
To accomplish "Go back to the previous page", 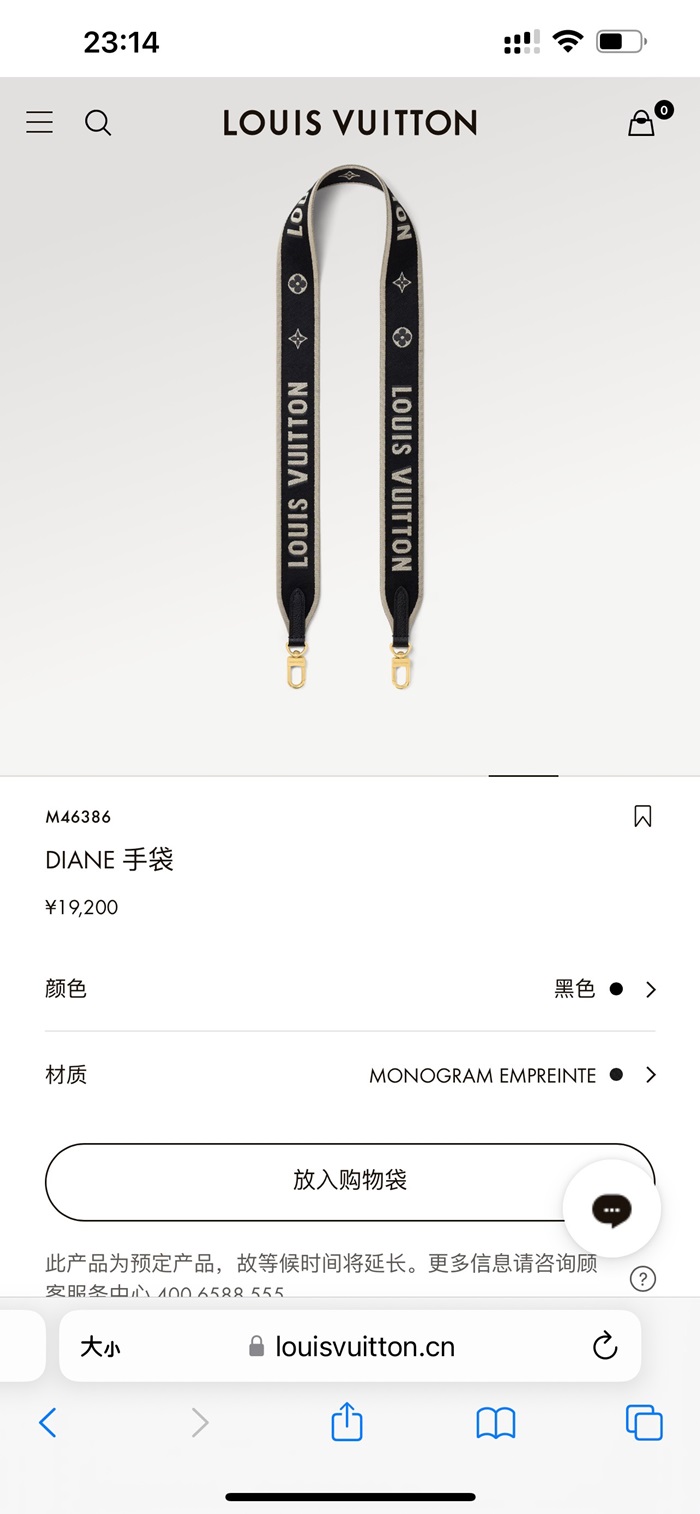I will [x=48, y=1422].
